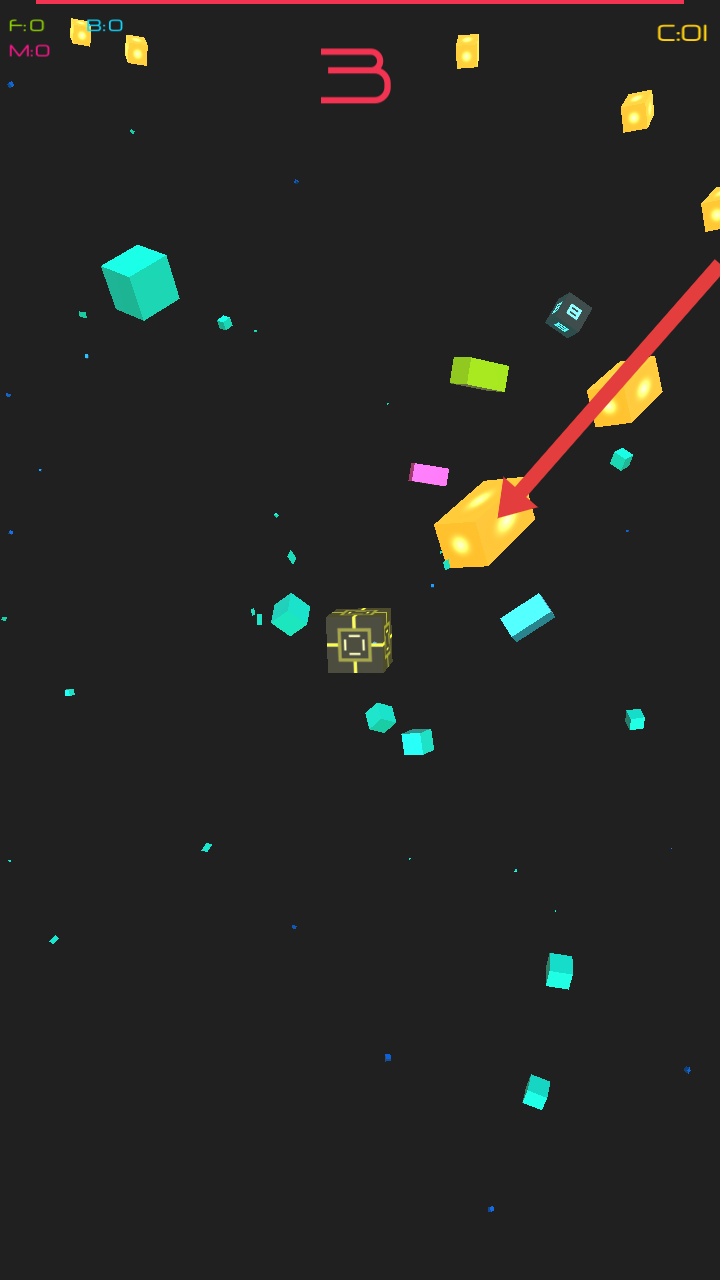
Task: Collect the green bar pickup
Action: [479, 374]
